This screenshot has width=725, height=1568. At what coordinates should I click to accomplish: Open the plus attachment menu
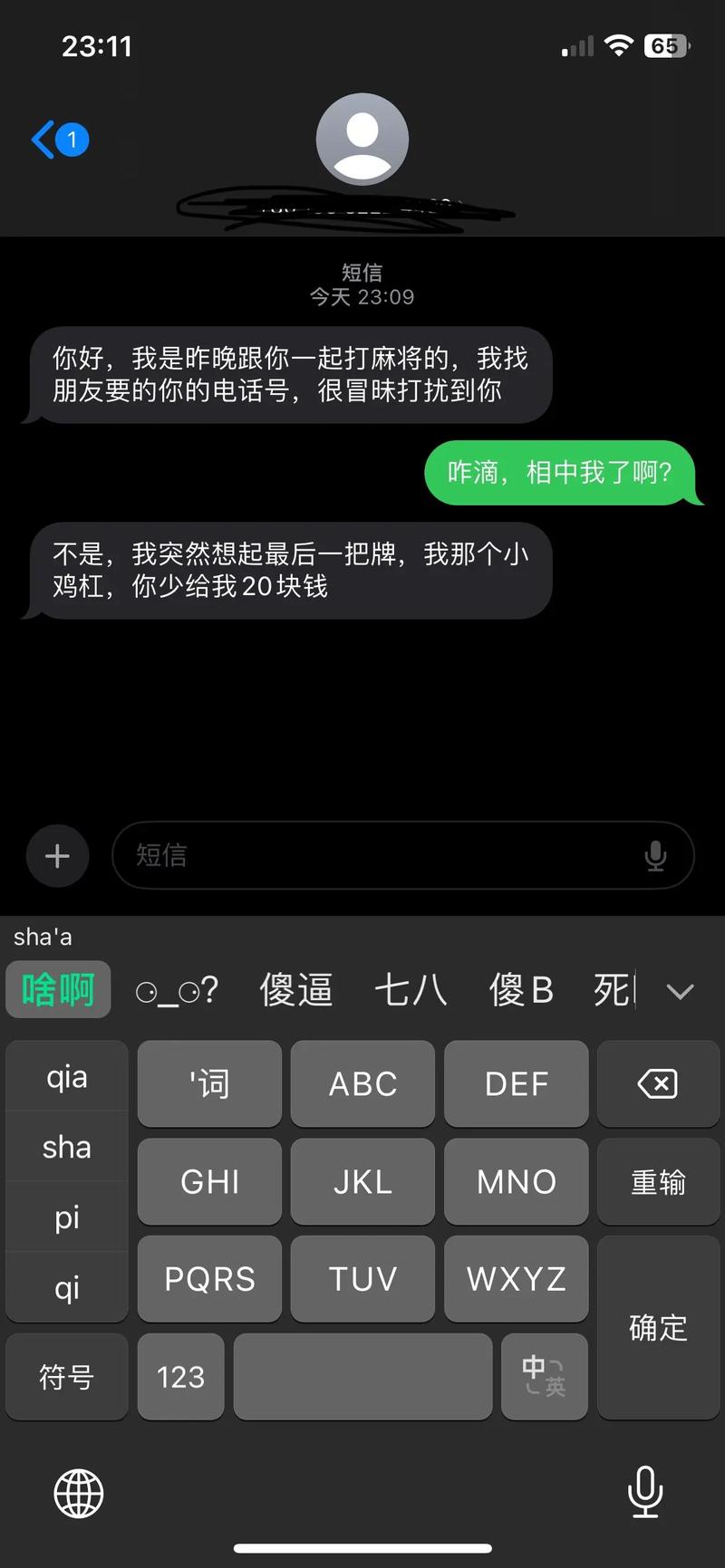(57, 855)
